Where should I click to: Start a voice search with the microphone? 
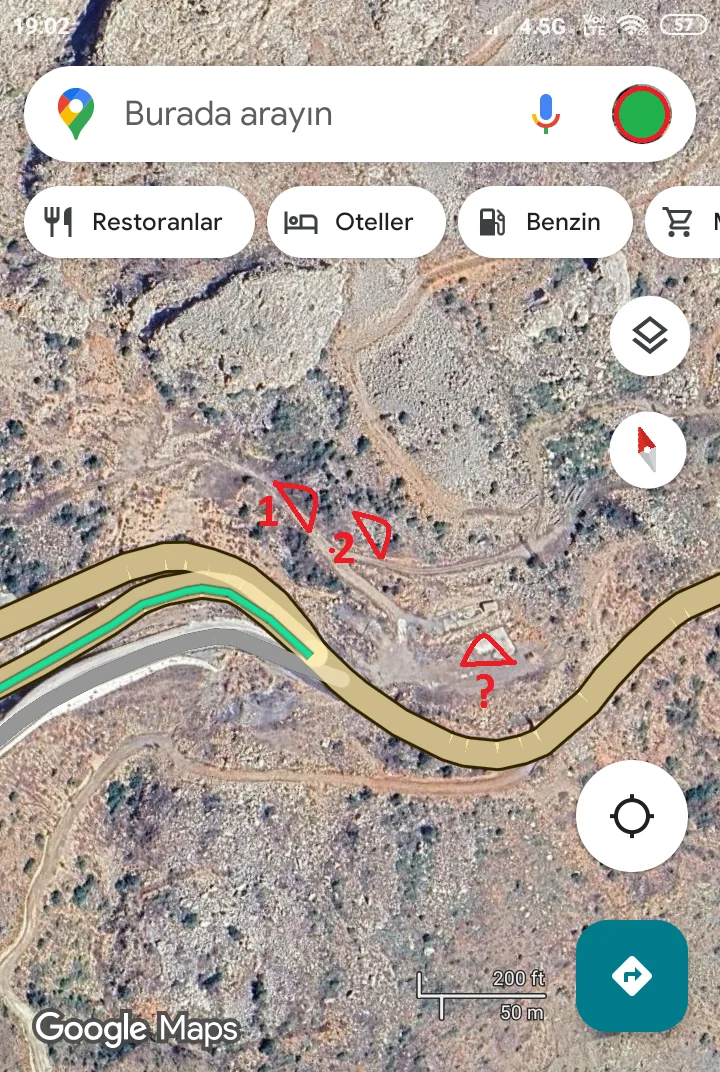[x=545, y=113]
